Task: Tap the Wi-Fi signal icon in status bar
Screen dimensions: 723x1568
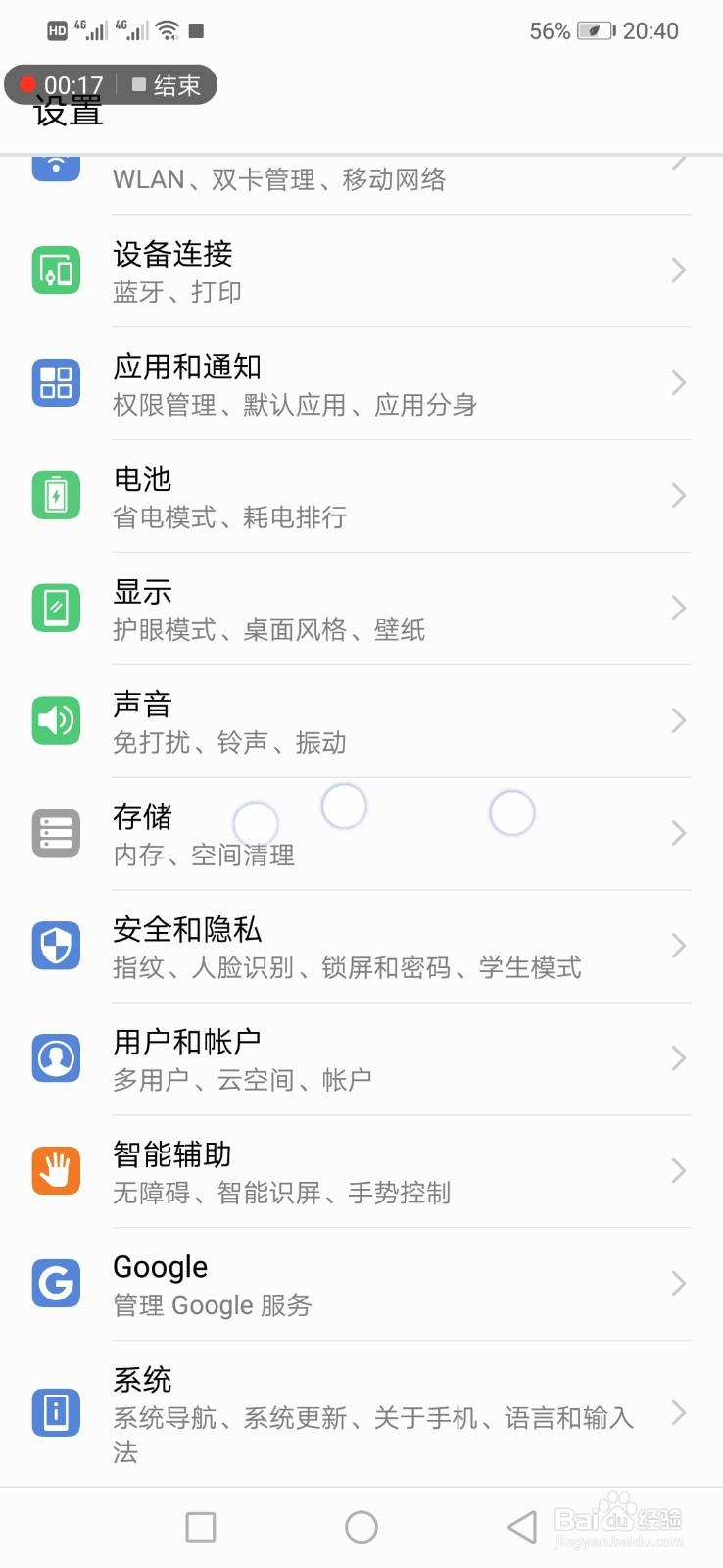Action: coord(167,28)
